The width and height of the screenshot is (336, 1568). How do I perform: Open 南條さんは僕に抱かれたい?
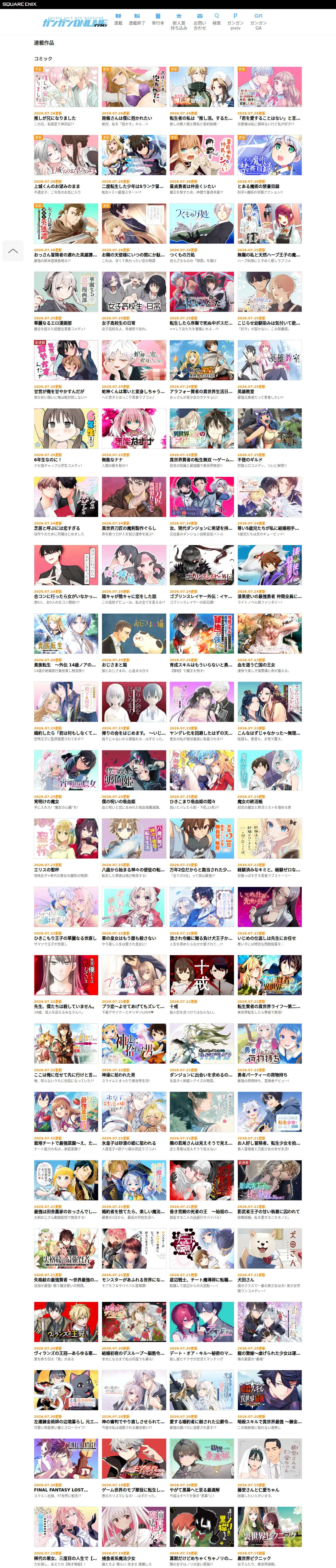tap(133, 96)
